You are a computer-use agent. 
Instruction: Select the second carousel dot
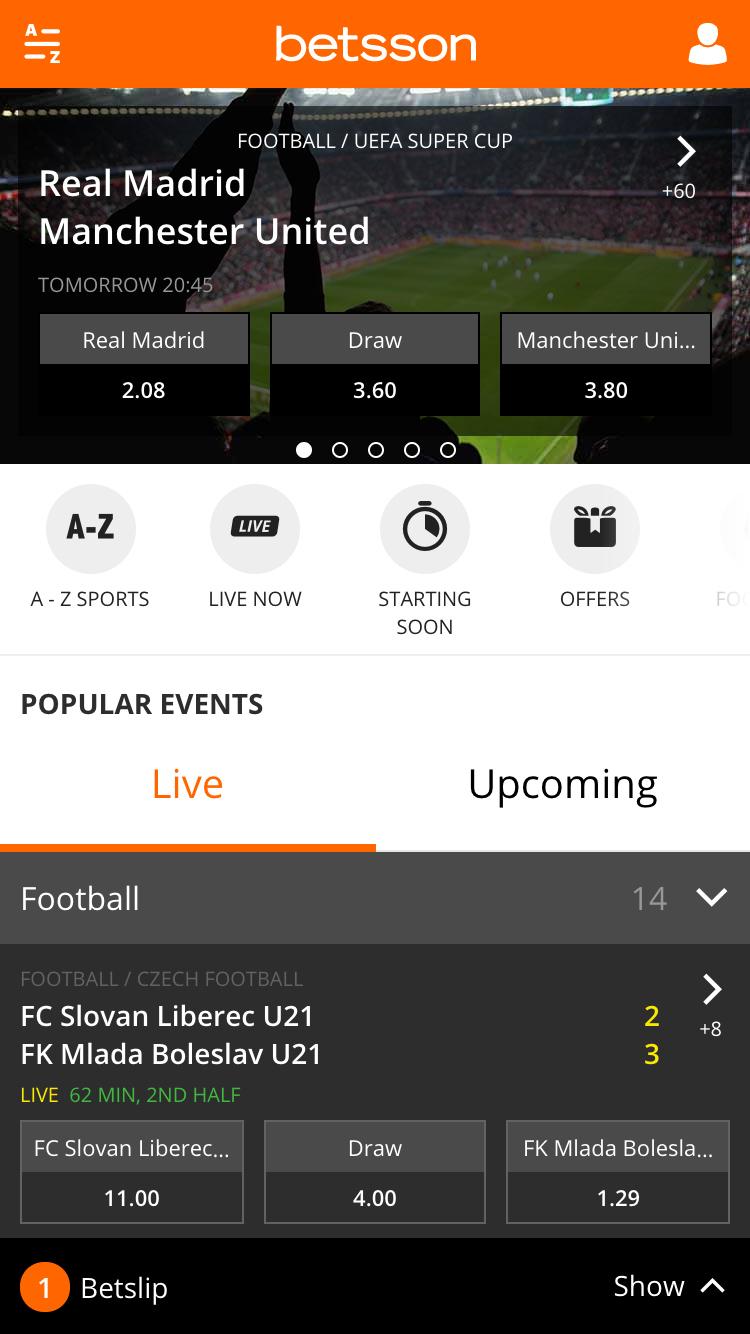coord(340,450)
